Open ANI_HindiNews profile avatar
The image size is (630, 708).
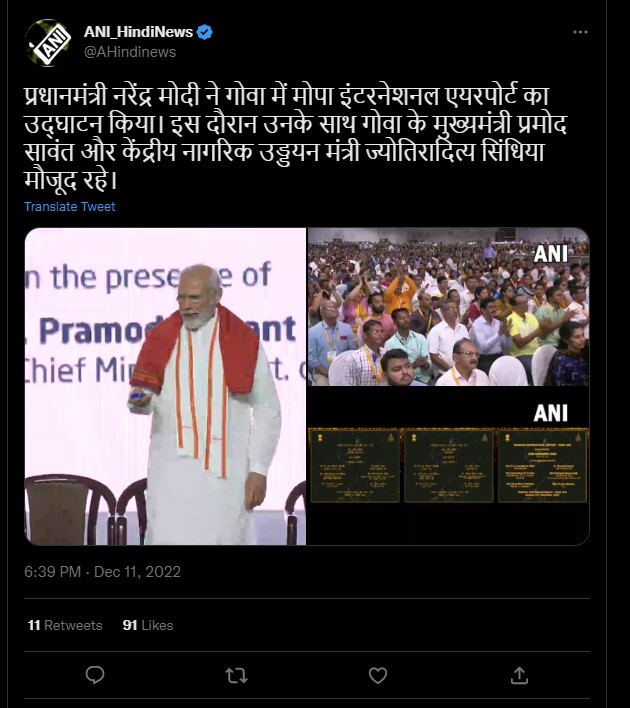[48, 42]
